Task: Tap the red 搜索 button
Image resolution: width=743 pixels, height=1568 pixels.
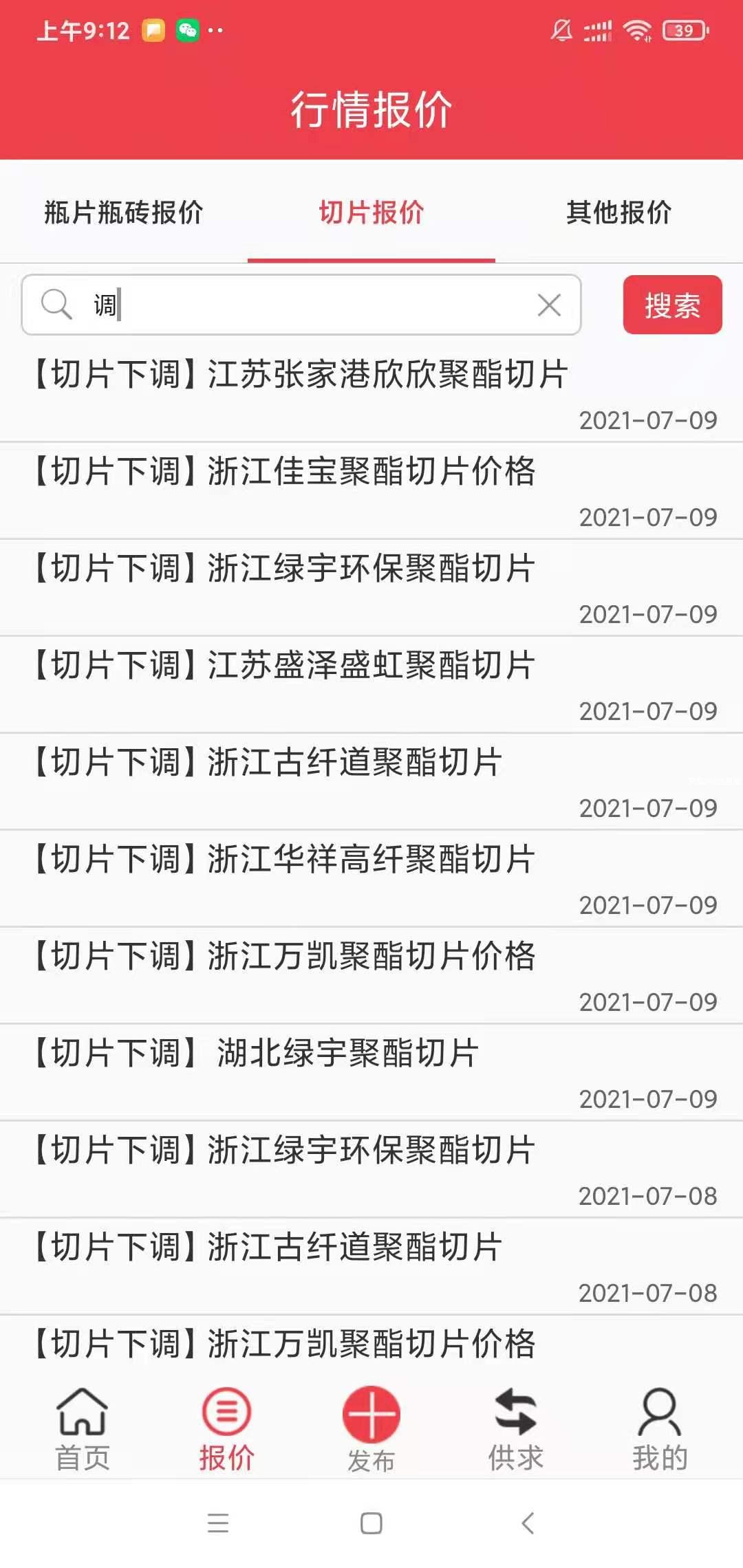Action: [672, 305]
